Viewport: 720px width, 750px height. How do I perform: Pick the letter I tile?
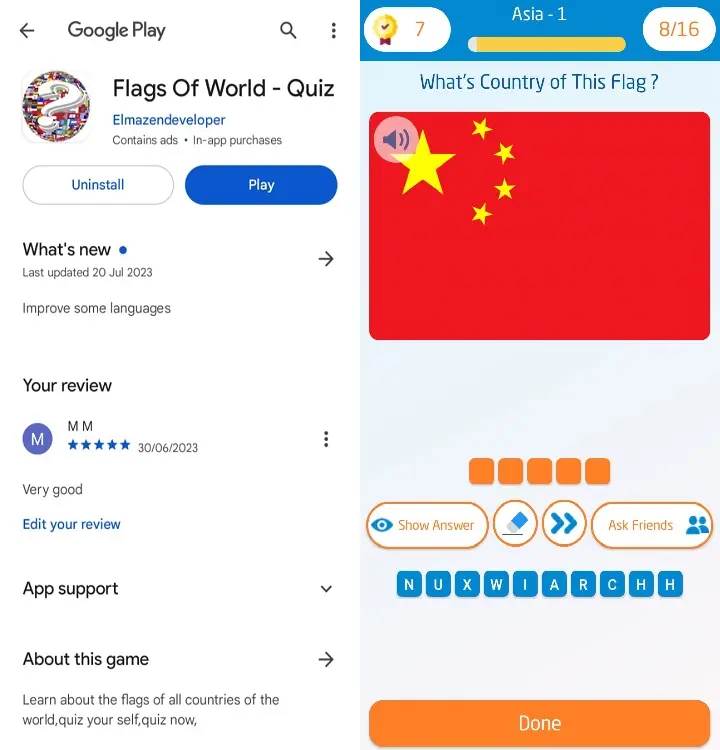(x=525, y=585)
